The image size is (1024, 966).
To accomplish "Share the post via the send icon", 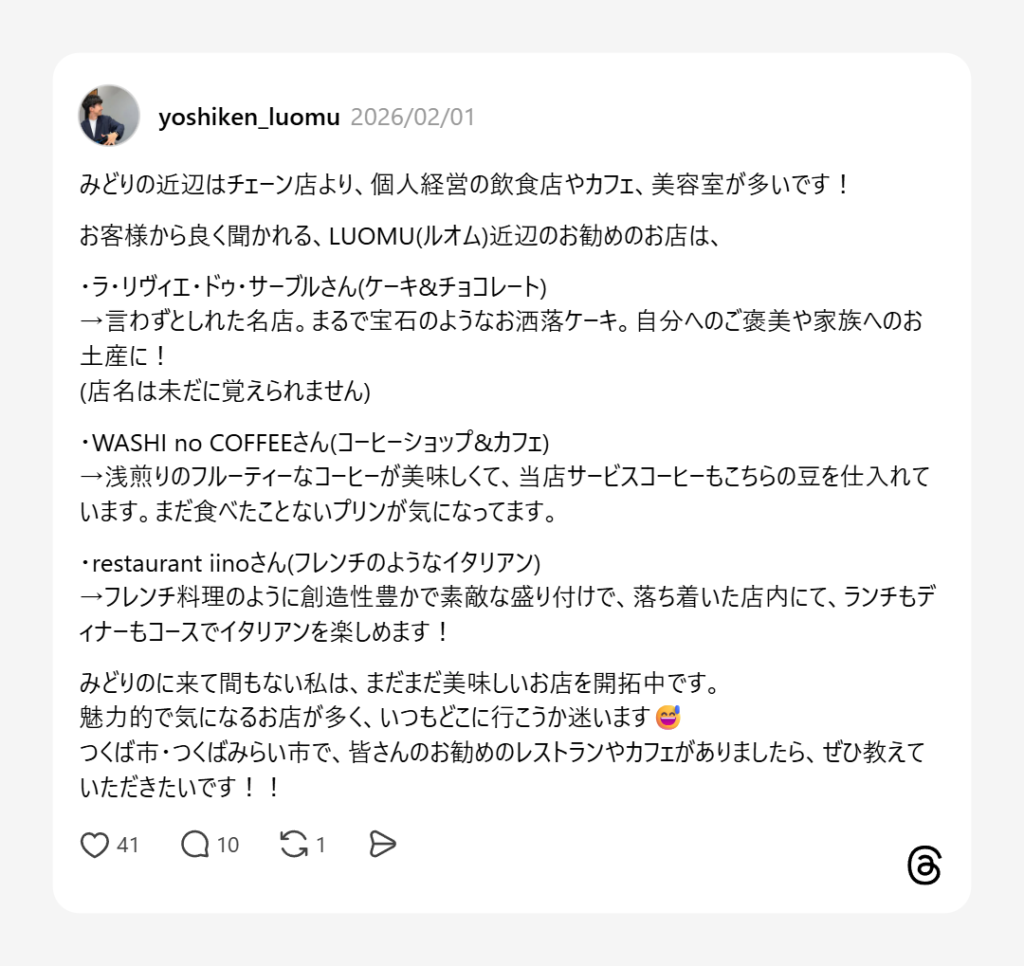I will 382,845.
